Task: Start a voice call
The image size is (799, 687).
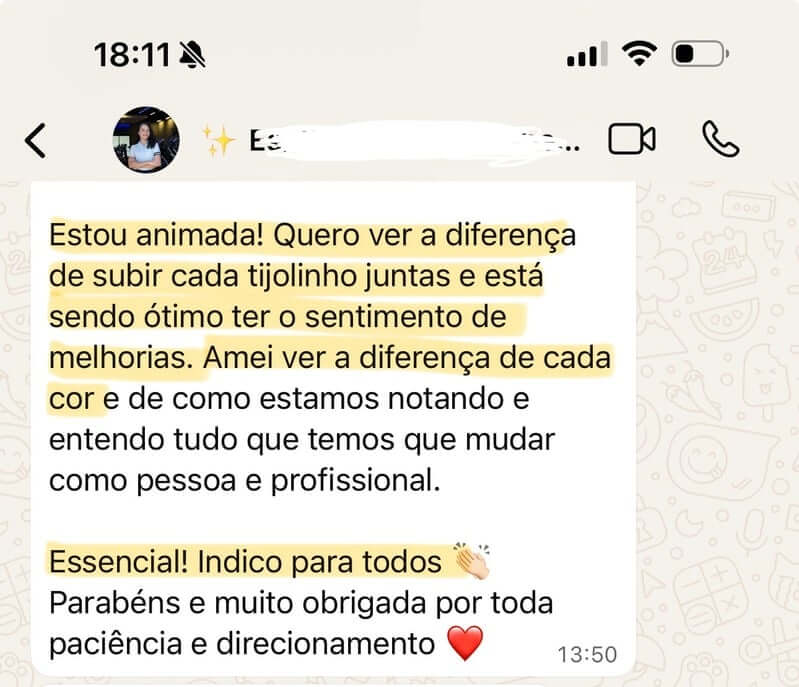Action: coord(720,139)
